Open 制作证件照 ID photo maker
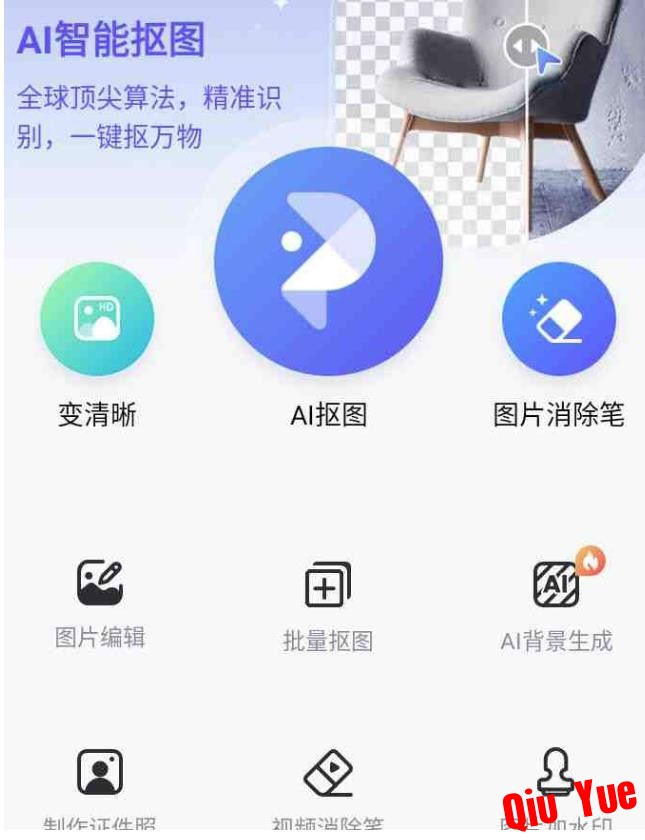The height and width of the screenshot is (840, 645). point(100,785)
